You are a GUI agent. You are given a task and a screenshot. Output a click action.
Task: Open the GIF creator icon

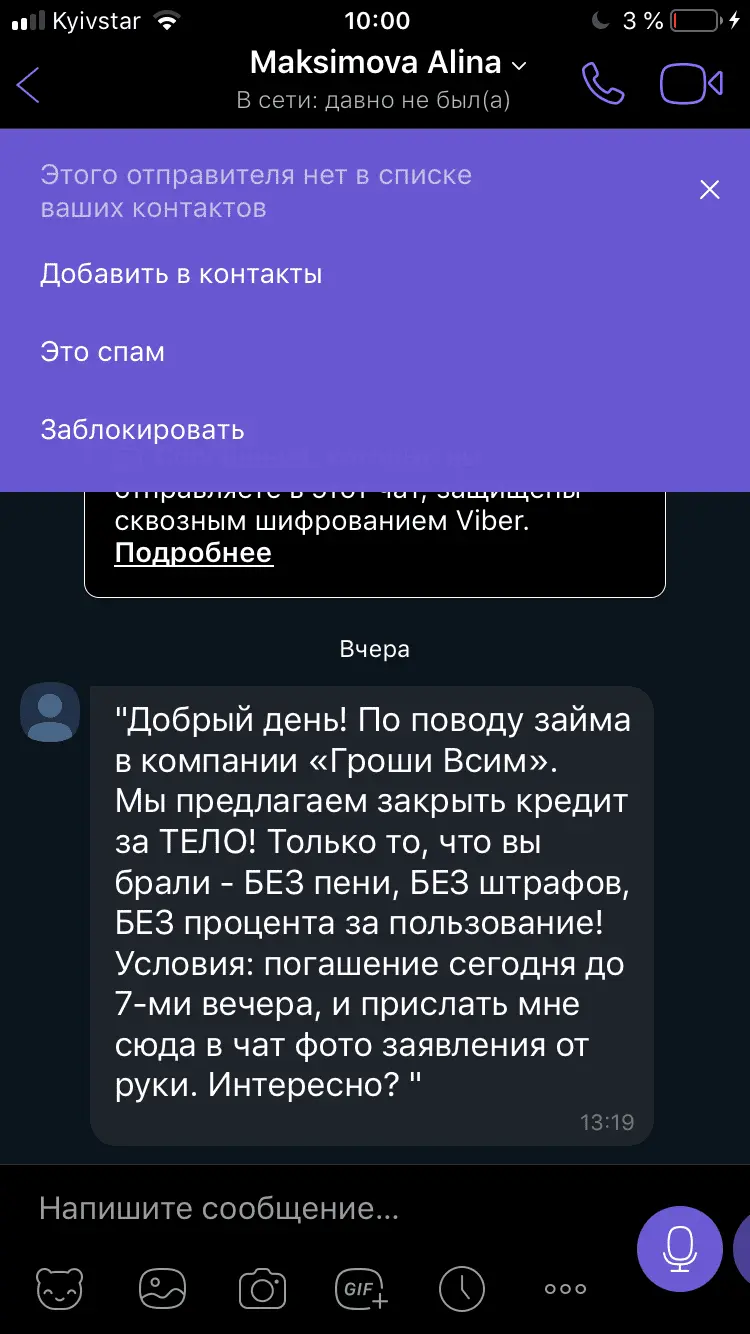(362, 1288)
